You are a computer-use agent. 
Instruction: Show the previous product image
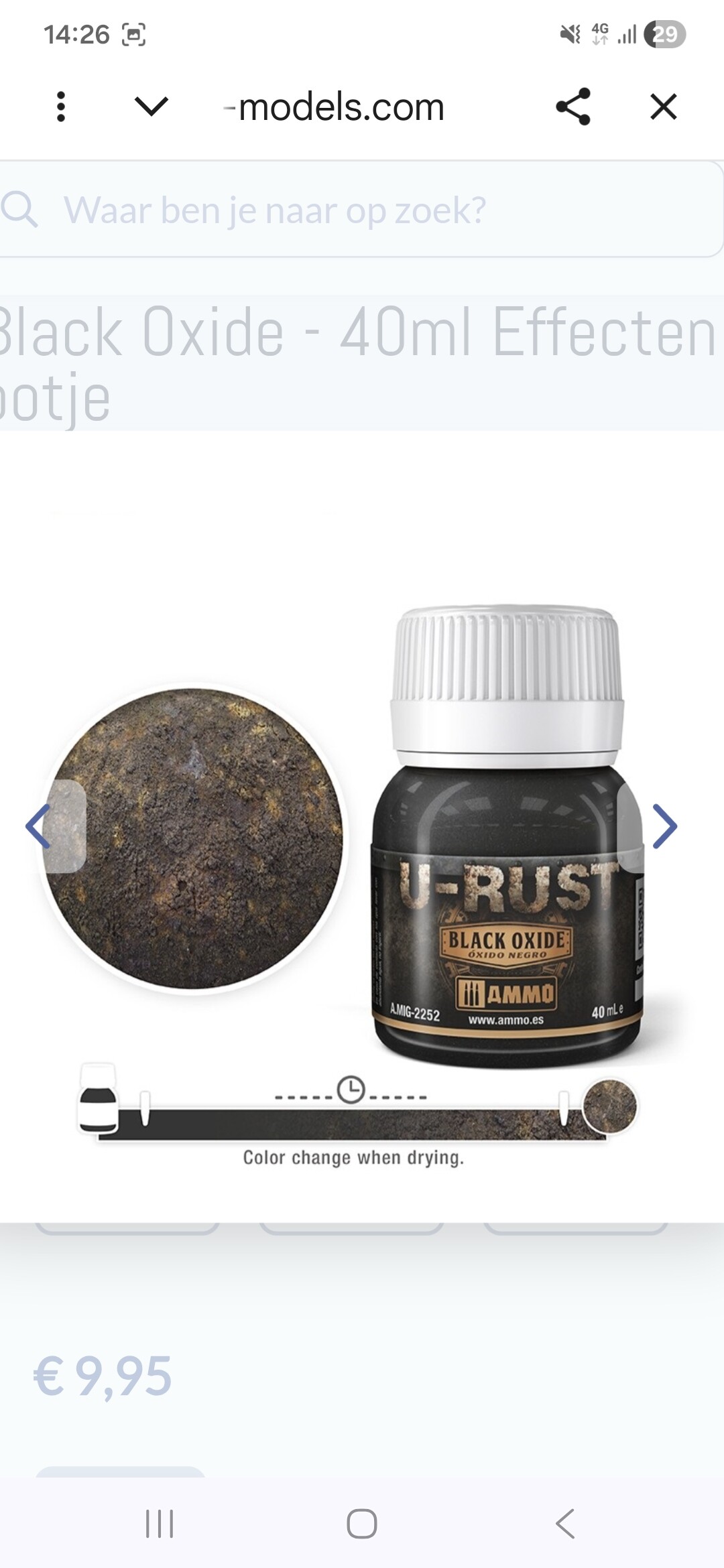click(x=39, y=826)
